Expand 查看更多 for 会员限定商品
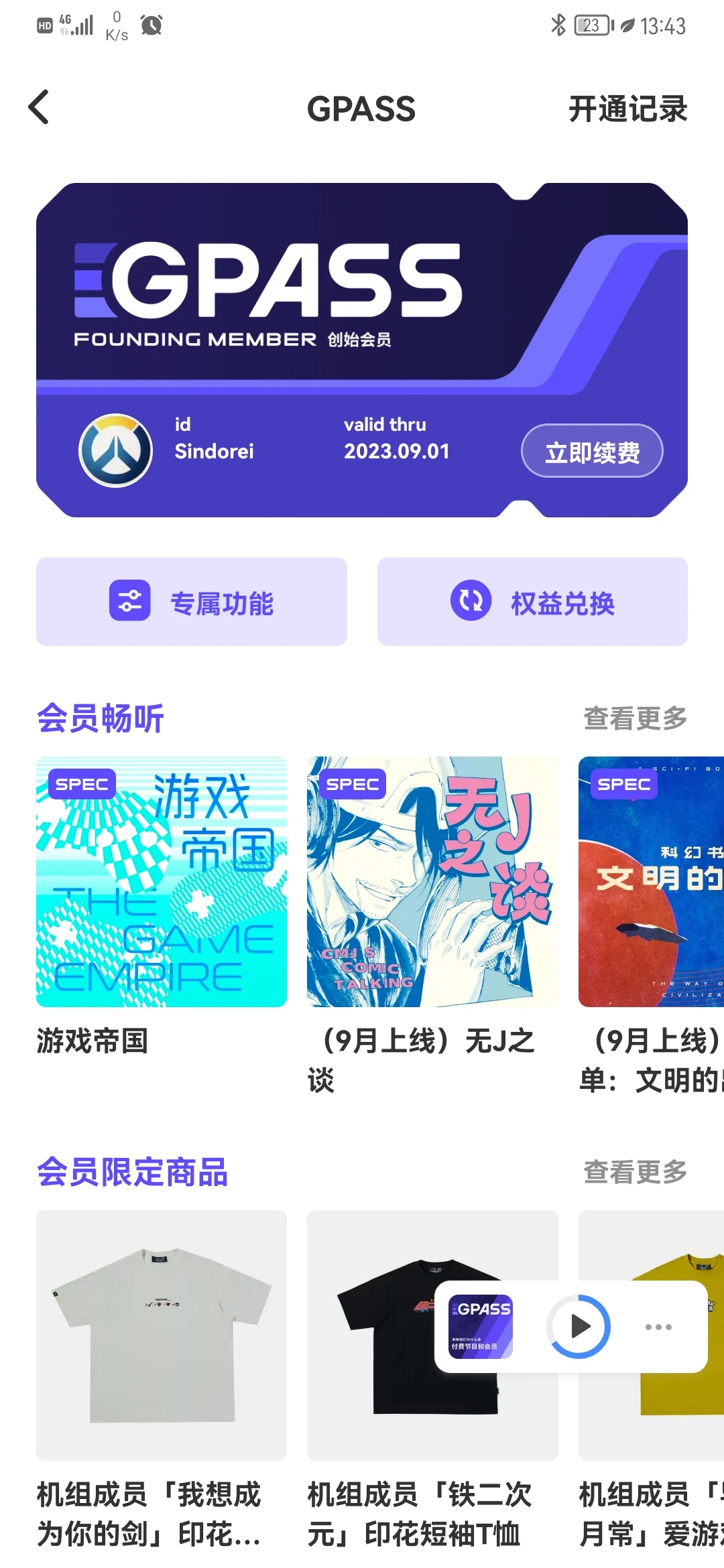This screenshot has width=724, height=1568. coord(636,1171)
